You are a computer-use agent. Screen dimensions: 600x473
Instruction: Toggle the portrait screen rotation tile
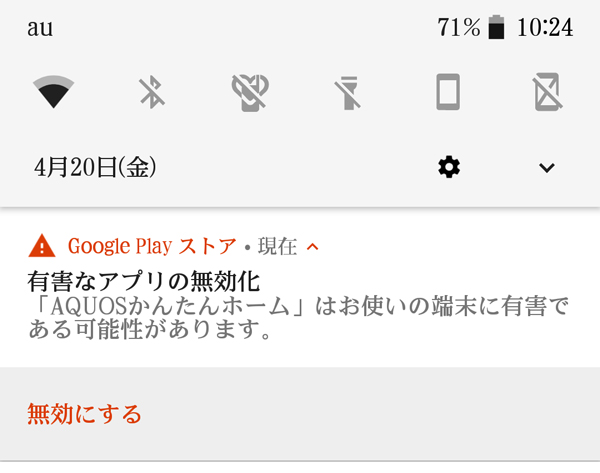(448, 92)
